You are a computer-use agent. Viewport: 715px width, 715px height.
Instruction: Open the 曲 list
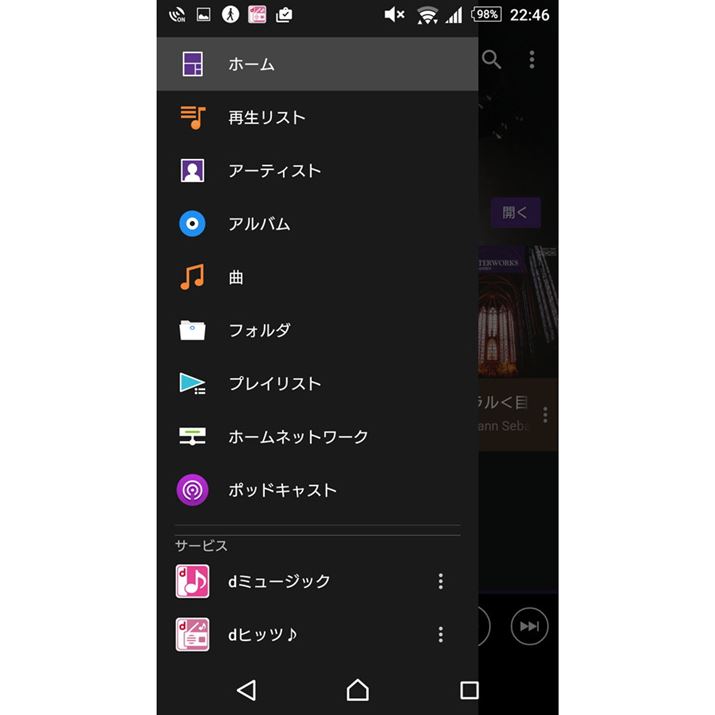coord(300,277)
